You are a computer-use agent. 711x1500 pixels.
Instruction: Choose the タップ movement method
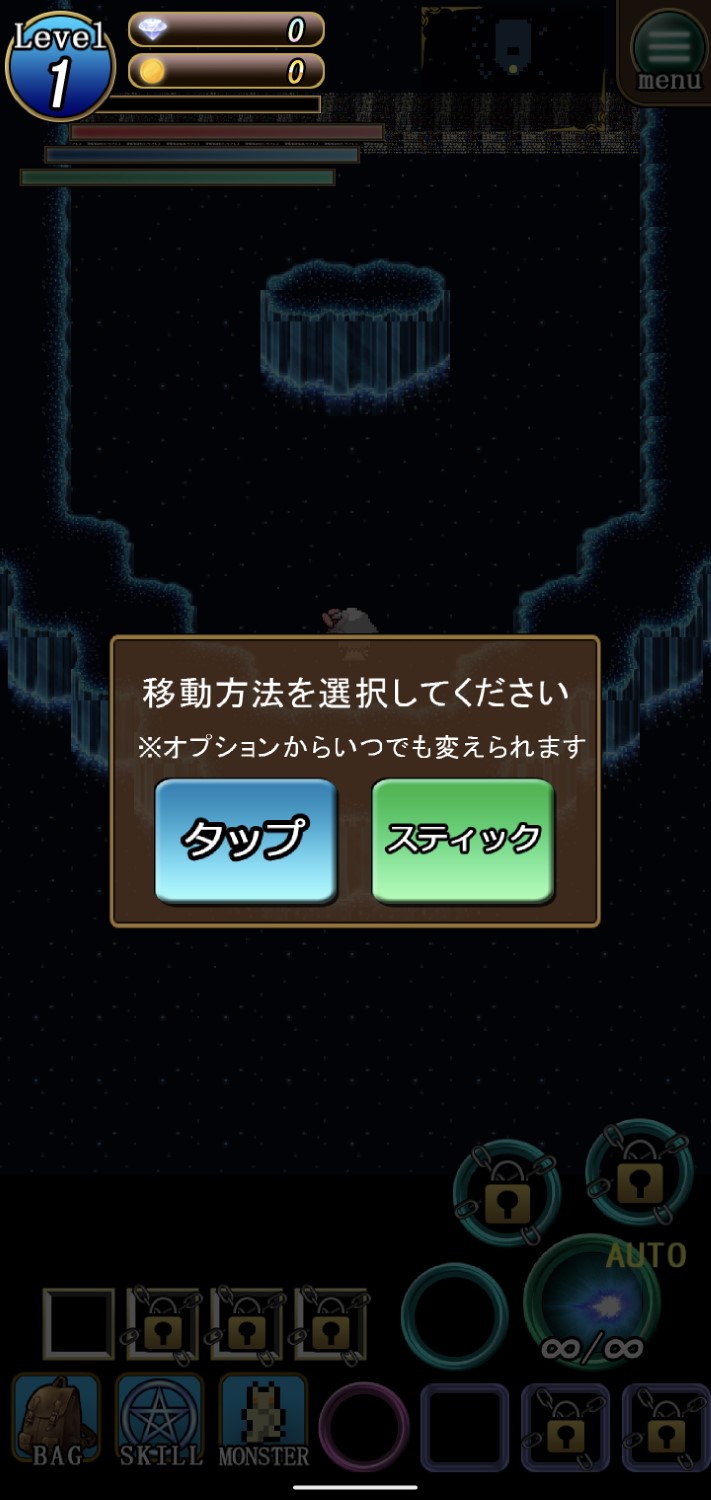click(245, 839)
